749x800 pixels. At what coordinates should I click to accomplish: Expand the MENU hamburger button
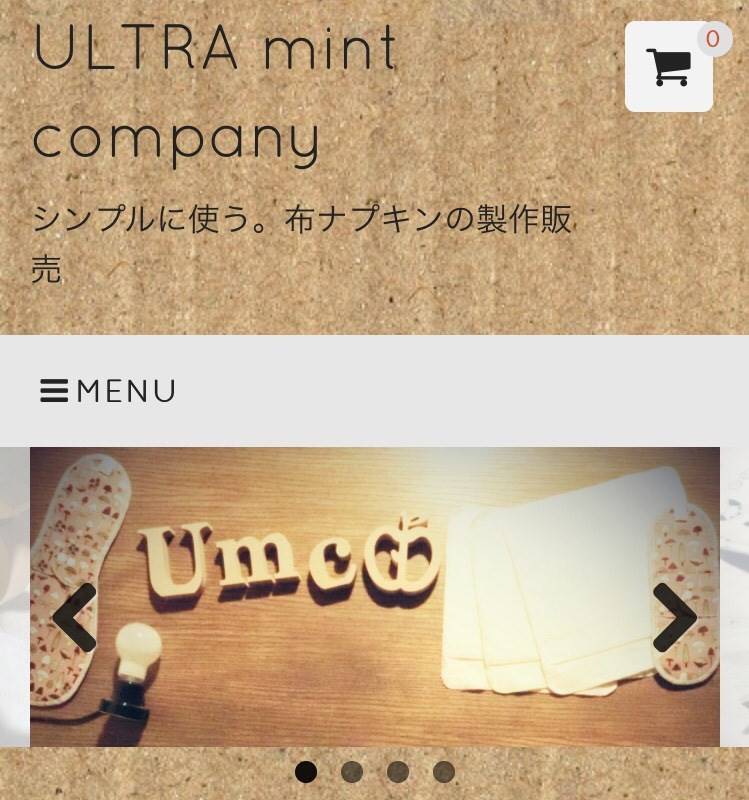point(108,391)
